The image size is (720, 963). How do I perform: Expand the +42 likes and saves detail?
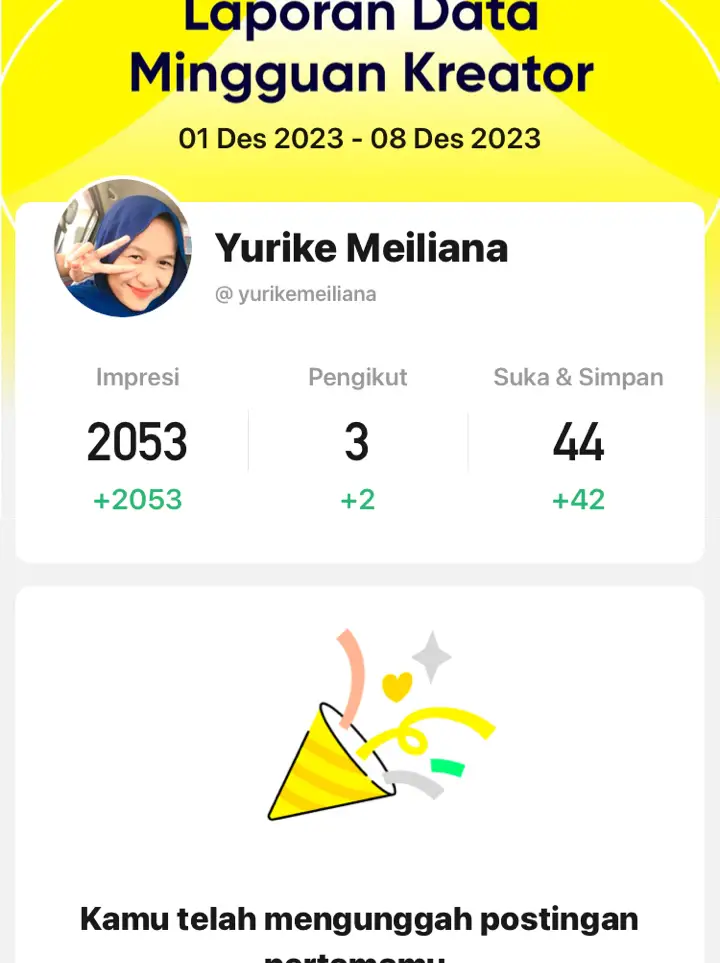578,498
